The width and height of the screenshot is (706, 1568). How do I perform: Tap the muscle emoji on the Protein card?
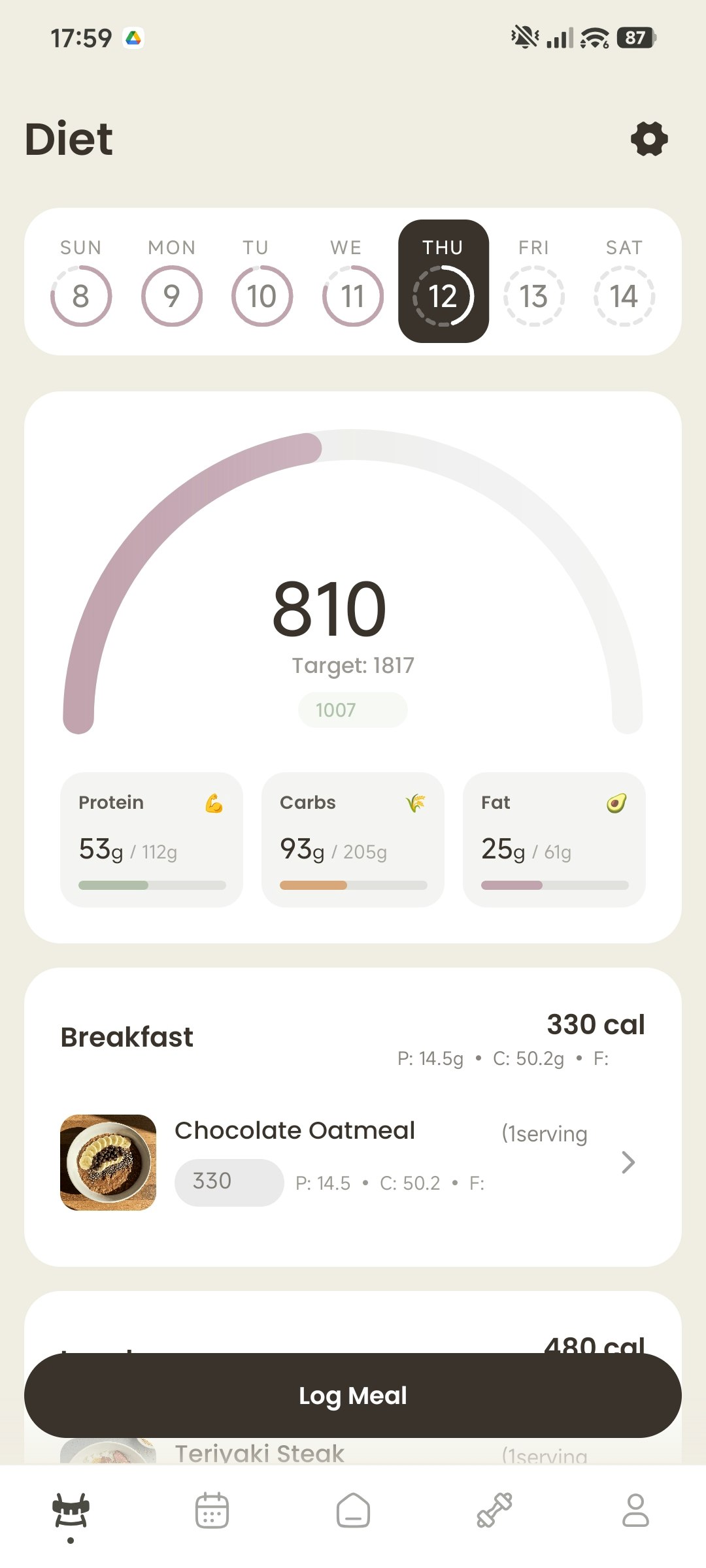[x=214, y=803]
